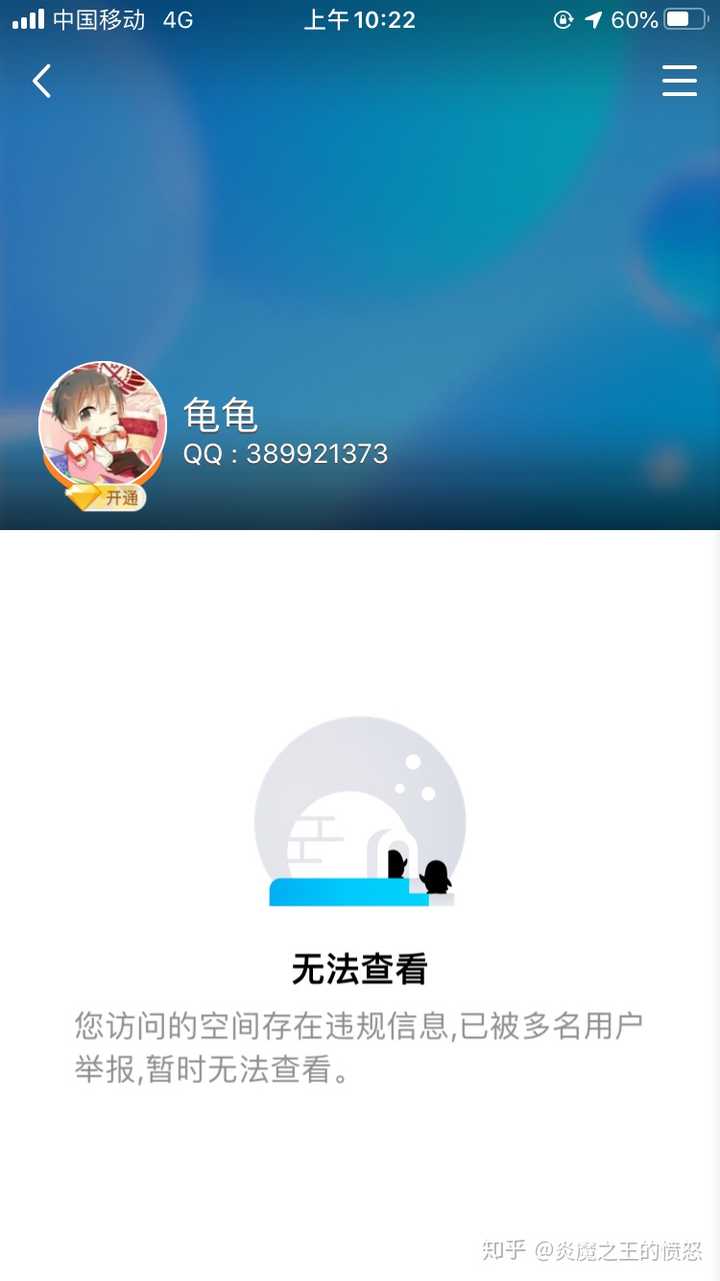Go back using the top-left arrow
Image resolution: width=720 pixels, height=1281 pixels.
click(42, 81)
